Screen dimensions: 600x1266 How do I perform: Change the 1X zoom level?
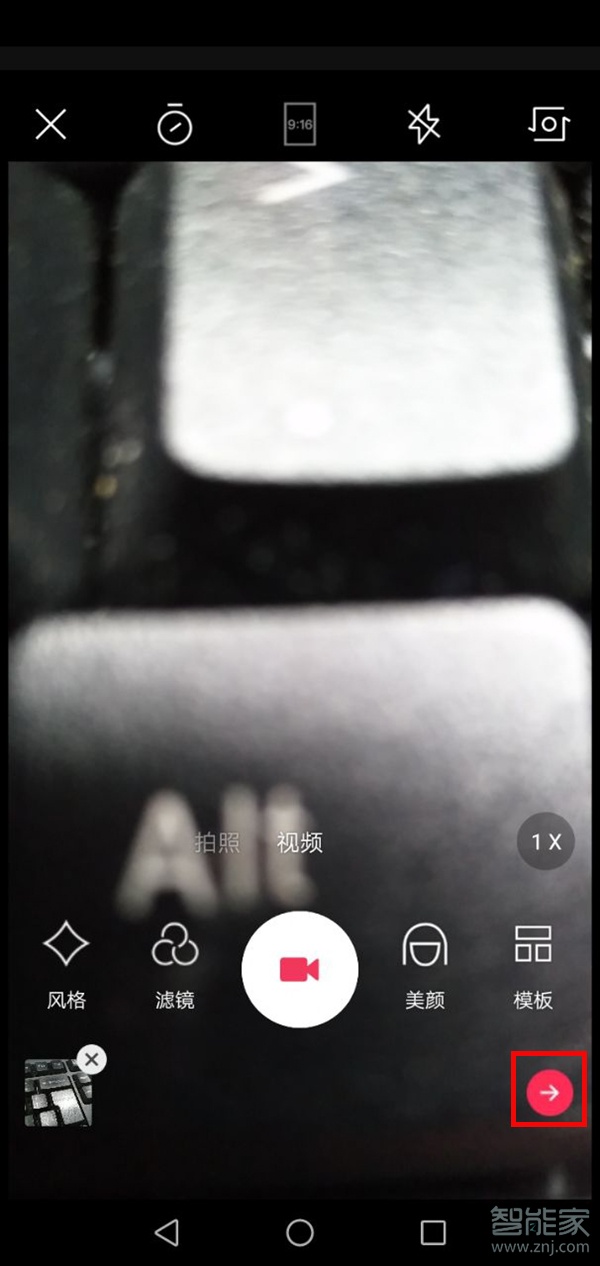546,842
